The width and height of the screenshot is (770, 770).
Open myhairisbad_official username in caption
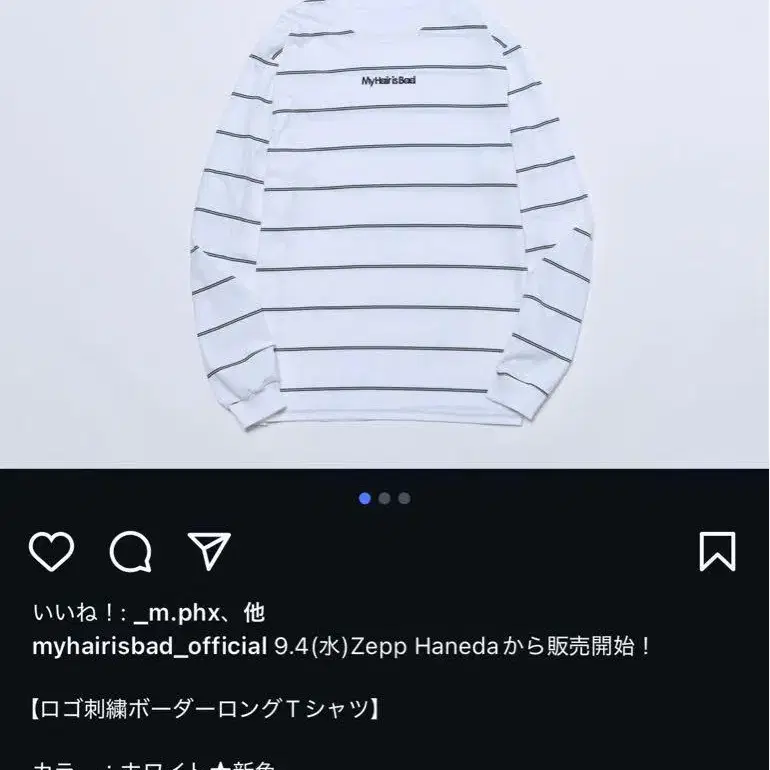point(150,646)
